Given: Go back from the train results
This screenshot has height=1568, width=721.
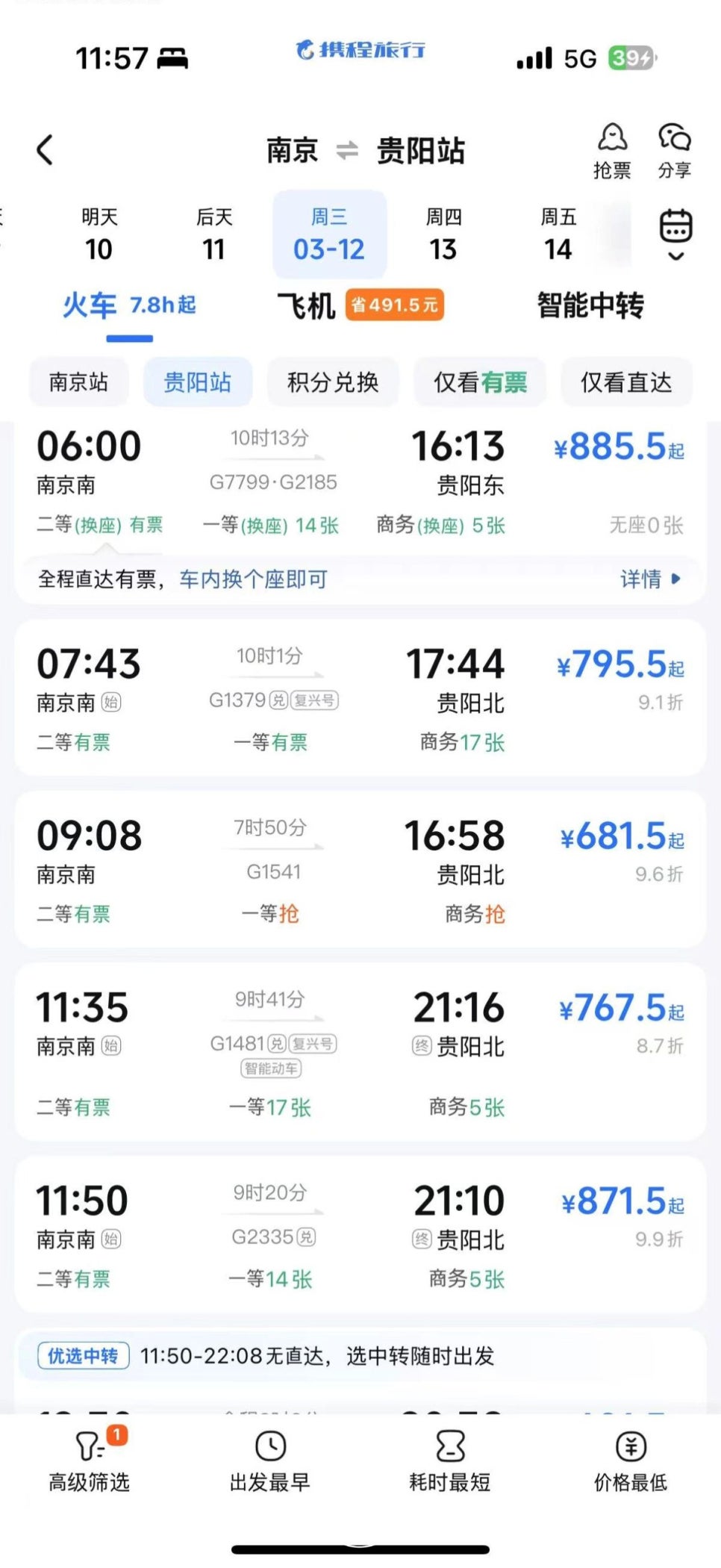Looking at the screenshot, I should coord(46,150).
